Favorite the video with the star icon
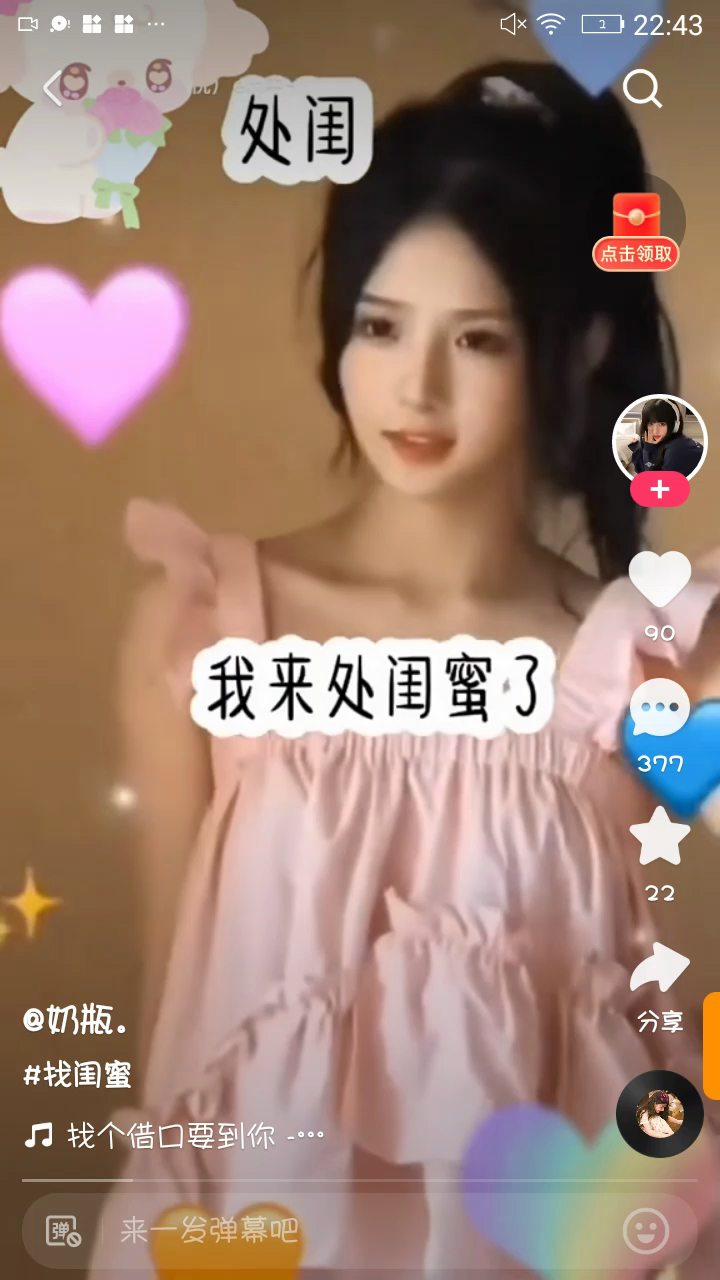 coord(660,837)
